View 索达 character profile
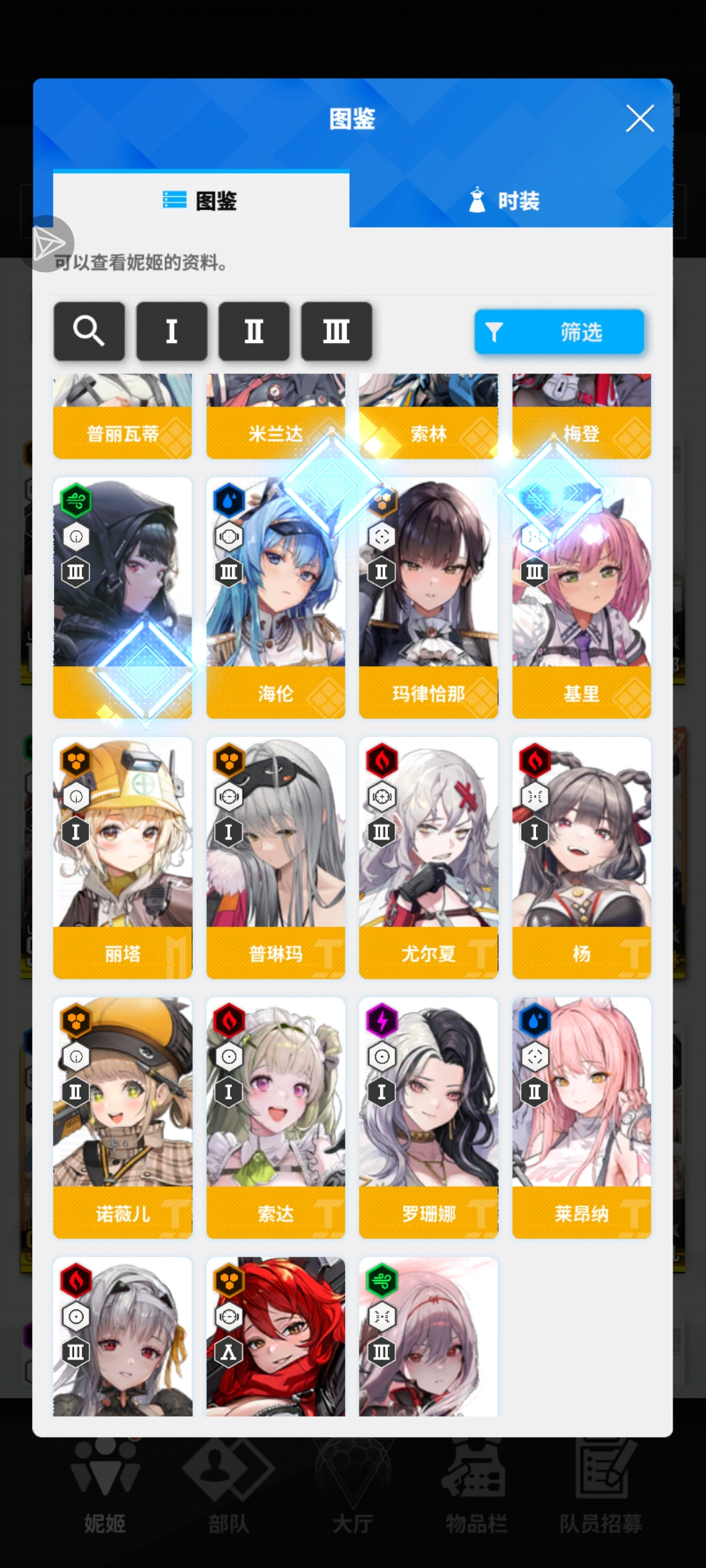The width and height of the screenshot is (706, 1568). [x=275, y=1117]
